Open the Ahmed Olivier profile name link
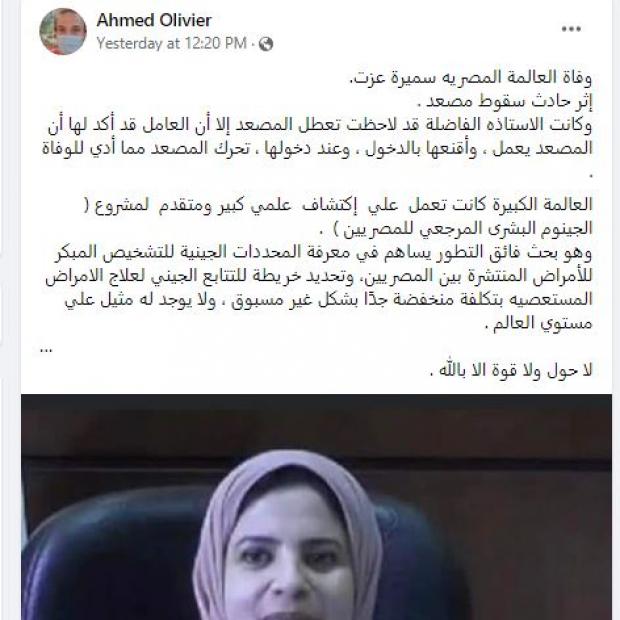 (x=154, y=20)
